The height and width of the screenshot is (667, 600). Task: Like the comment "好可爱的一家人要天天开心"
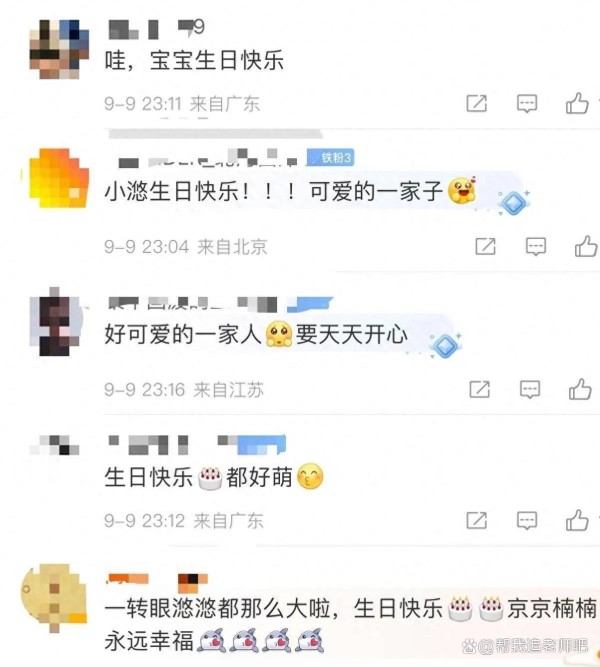(580, 389)
